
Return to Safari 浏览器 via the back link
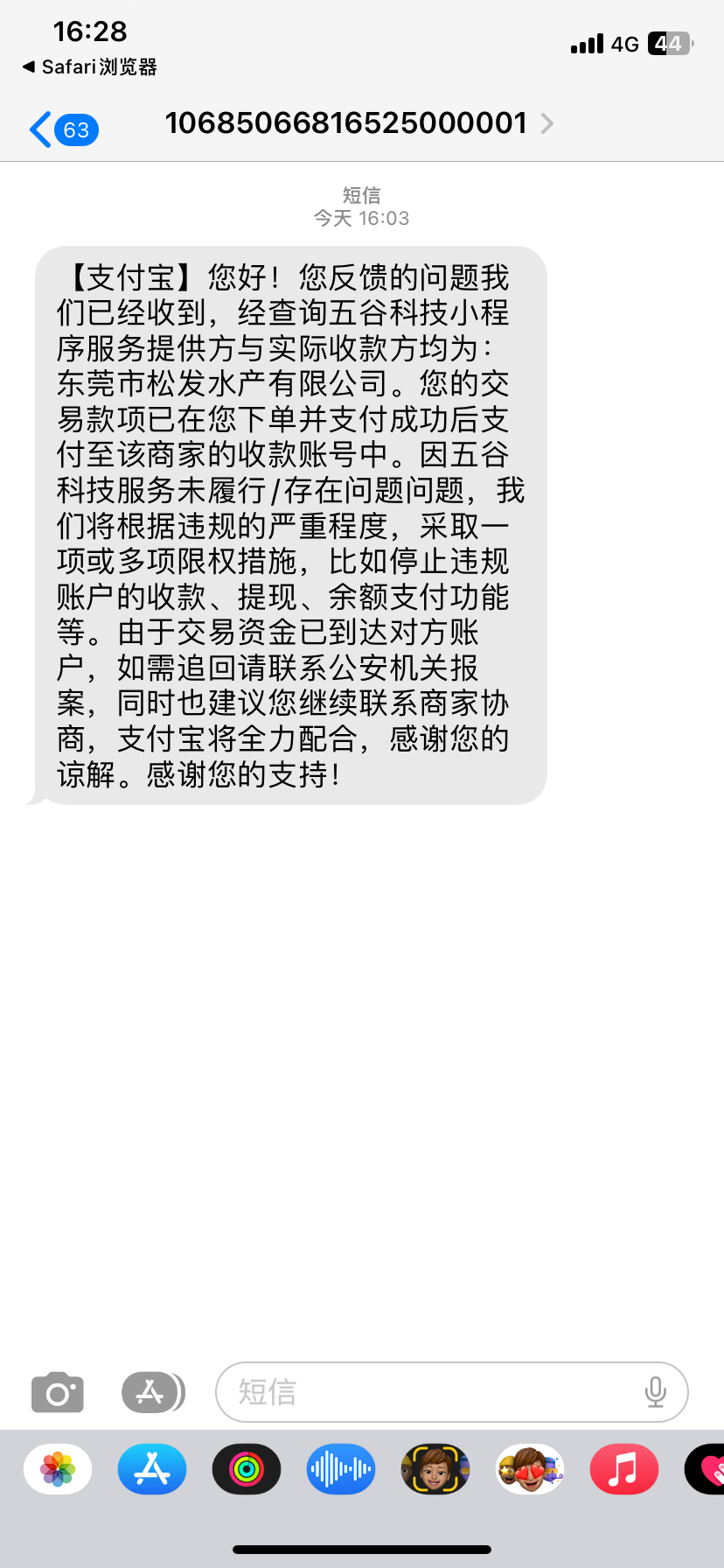[x=89, y=66]
